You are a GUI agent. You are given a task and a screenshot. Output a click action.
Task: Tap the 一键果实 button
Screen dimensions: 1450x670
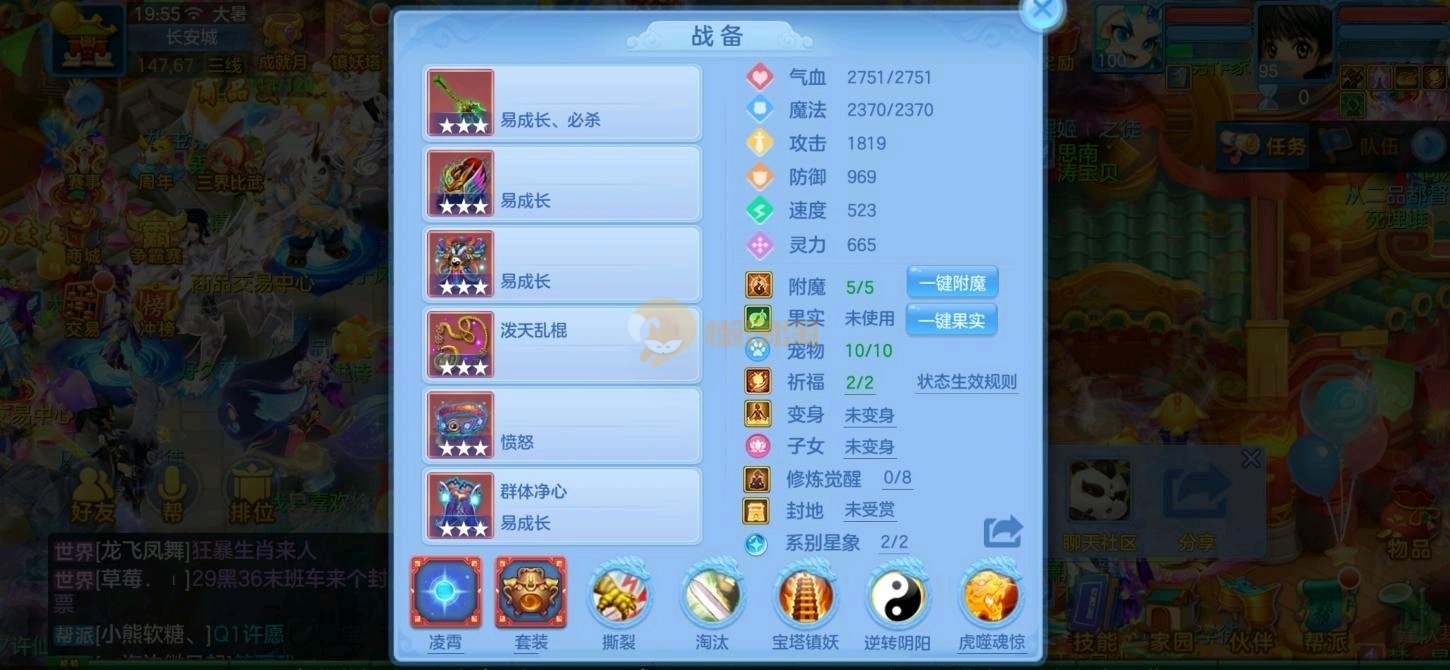tap(952, 320)
